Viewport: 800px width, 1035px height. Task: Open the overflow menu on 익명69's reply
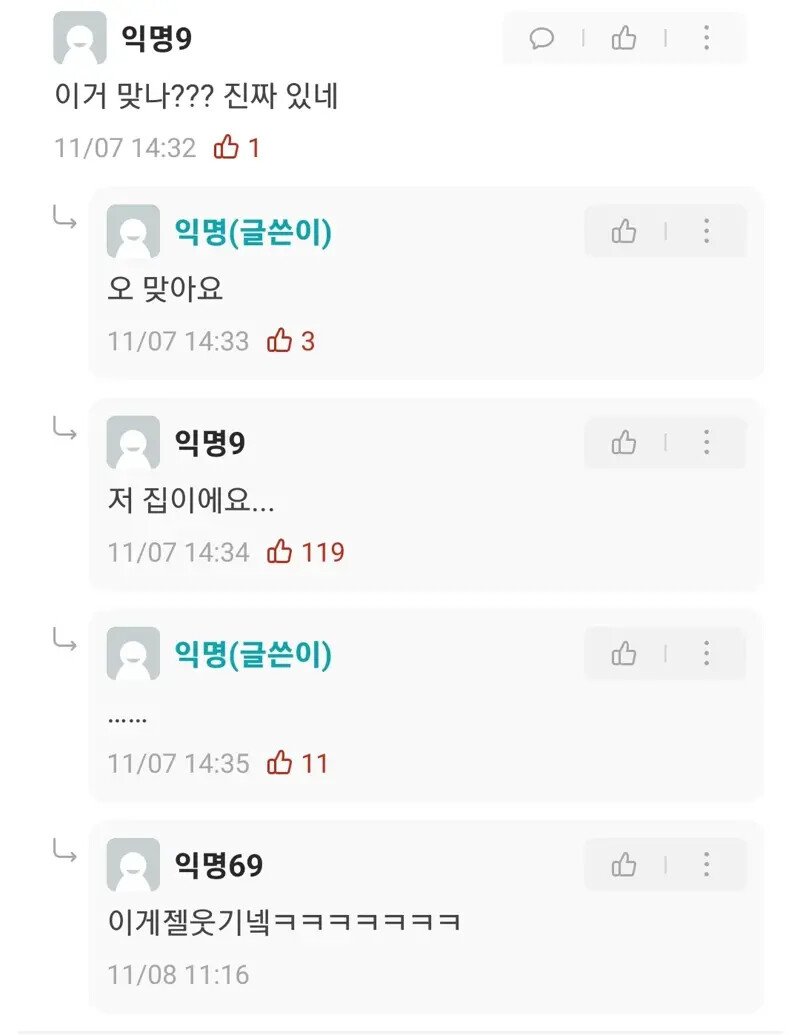706,865
